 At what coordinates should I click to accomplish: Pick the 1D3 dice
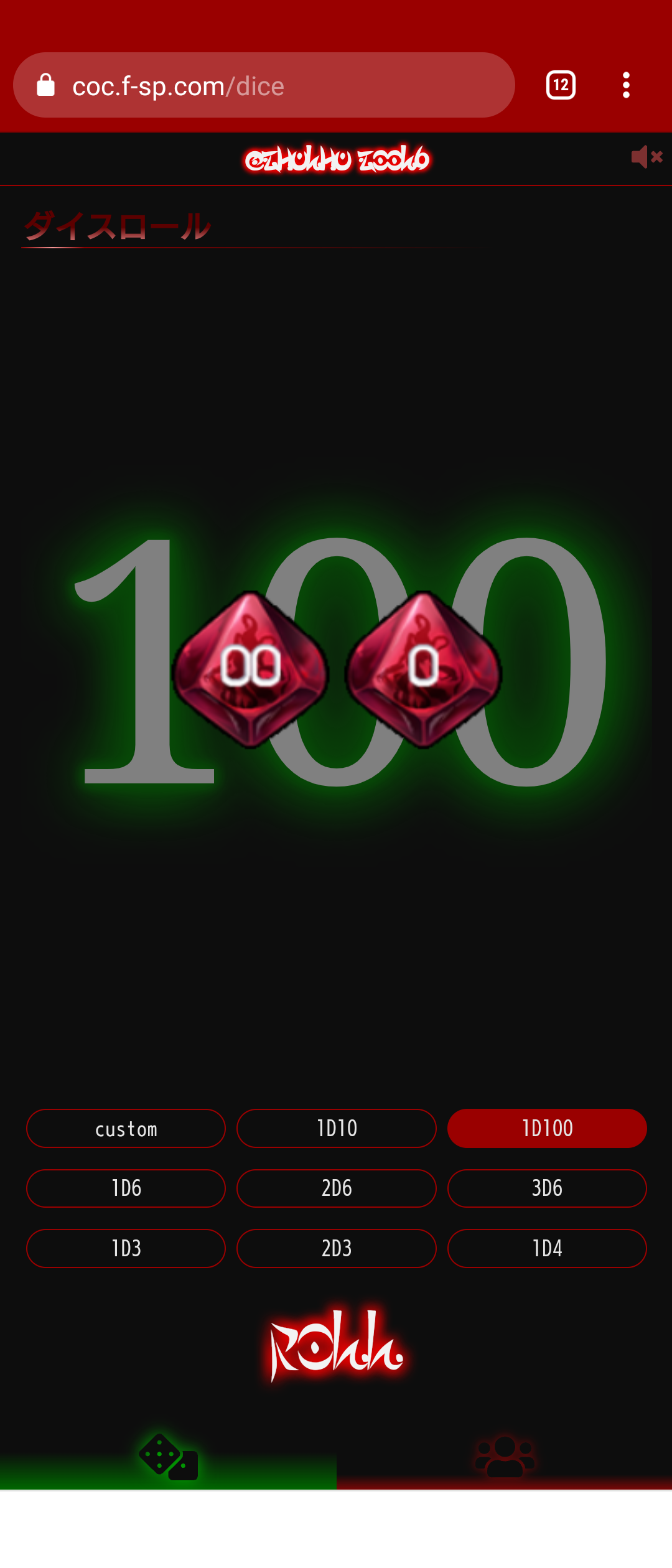coord(126,1248)
